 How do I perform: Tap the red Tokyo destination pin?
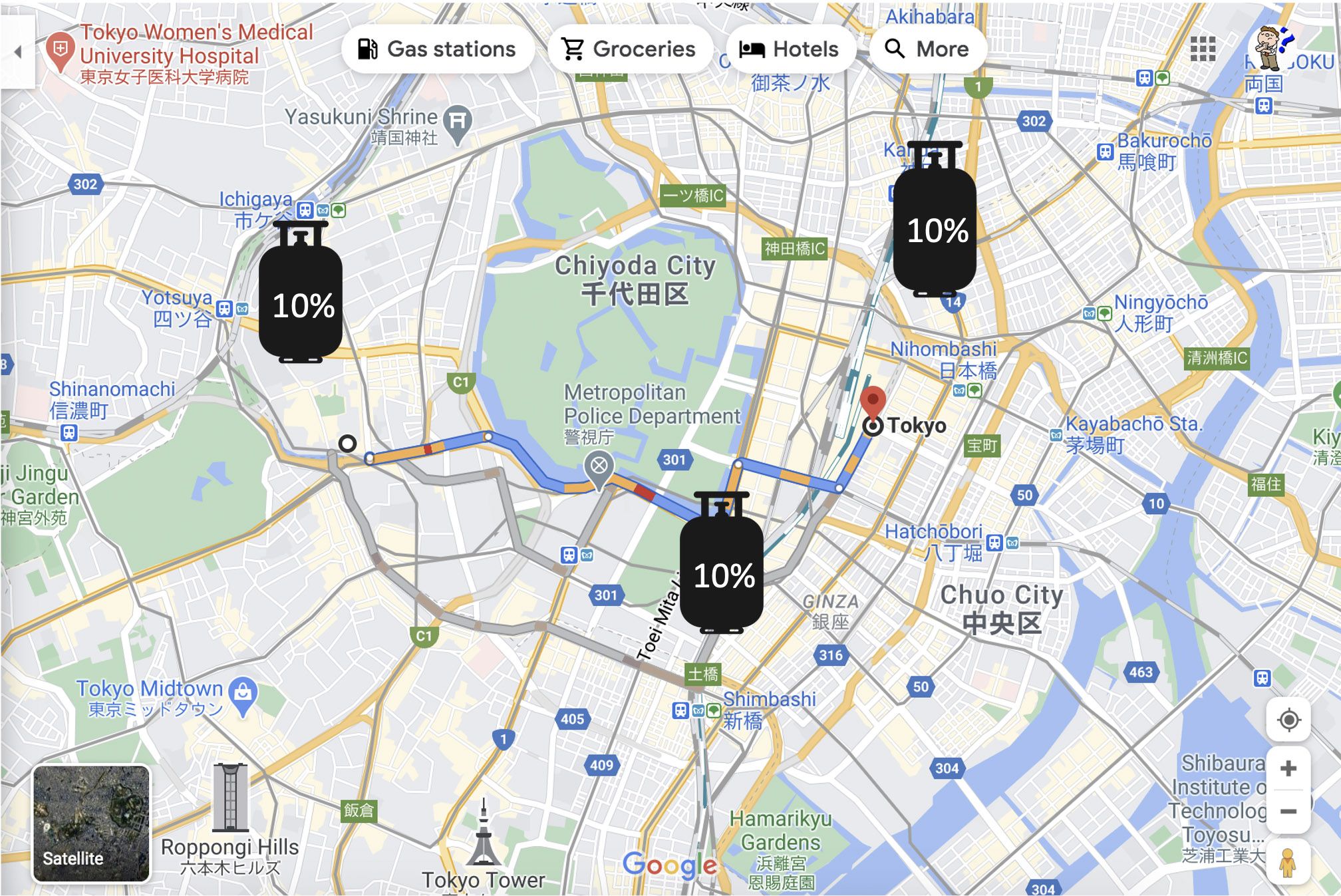tap(872, 402)
